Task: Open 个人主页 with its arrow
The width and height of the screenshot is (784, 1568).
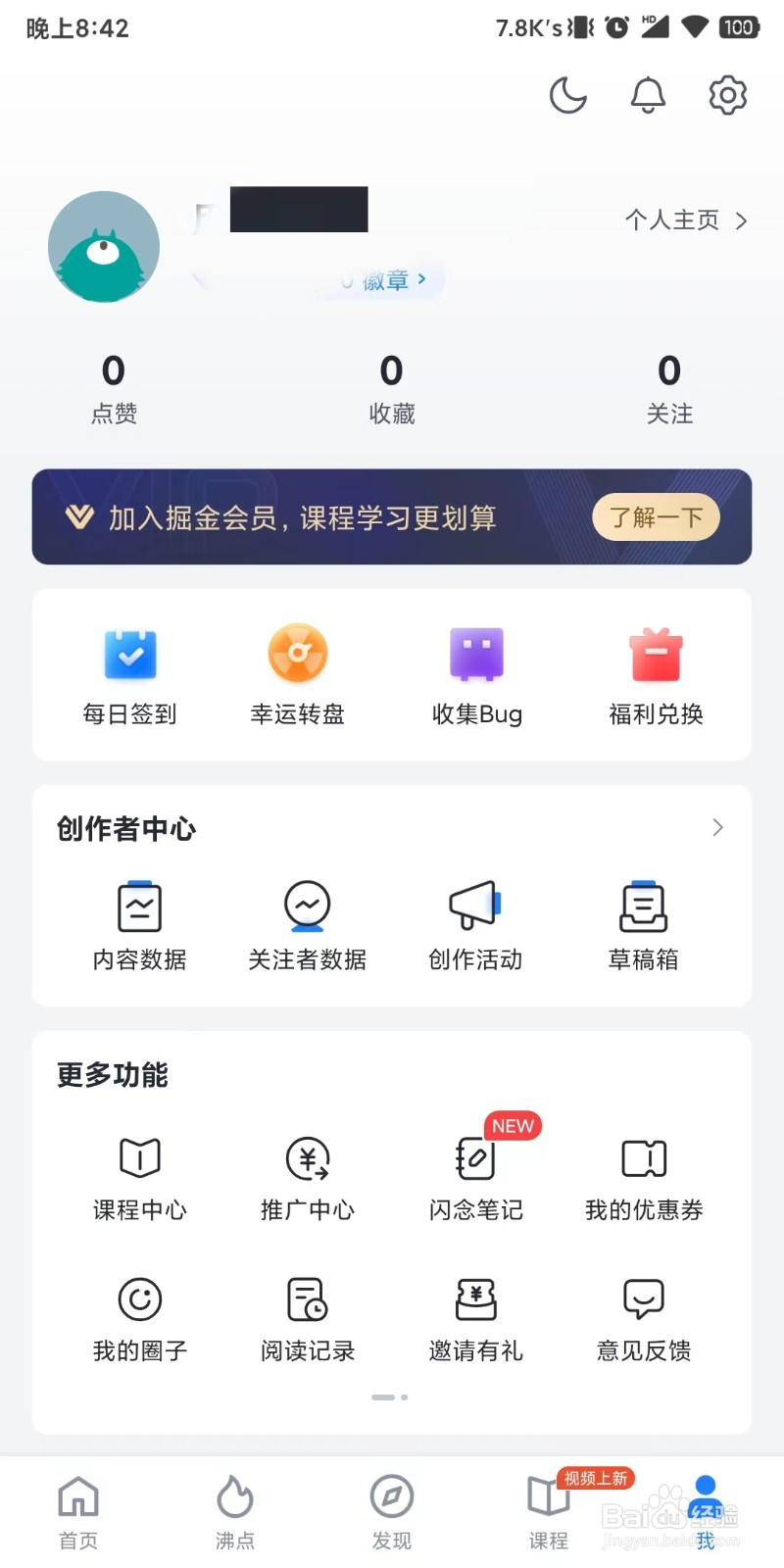Action: (686, 220)
